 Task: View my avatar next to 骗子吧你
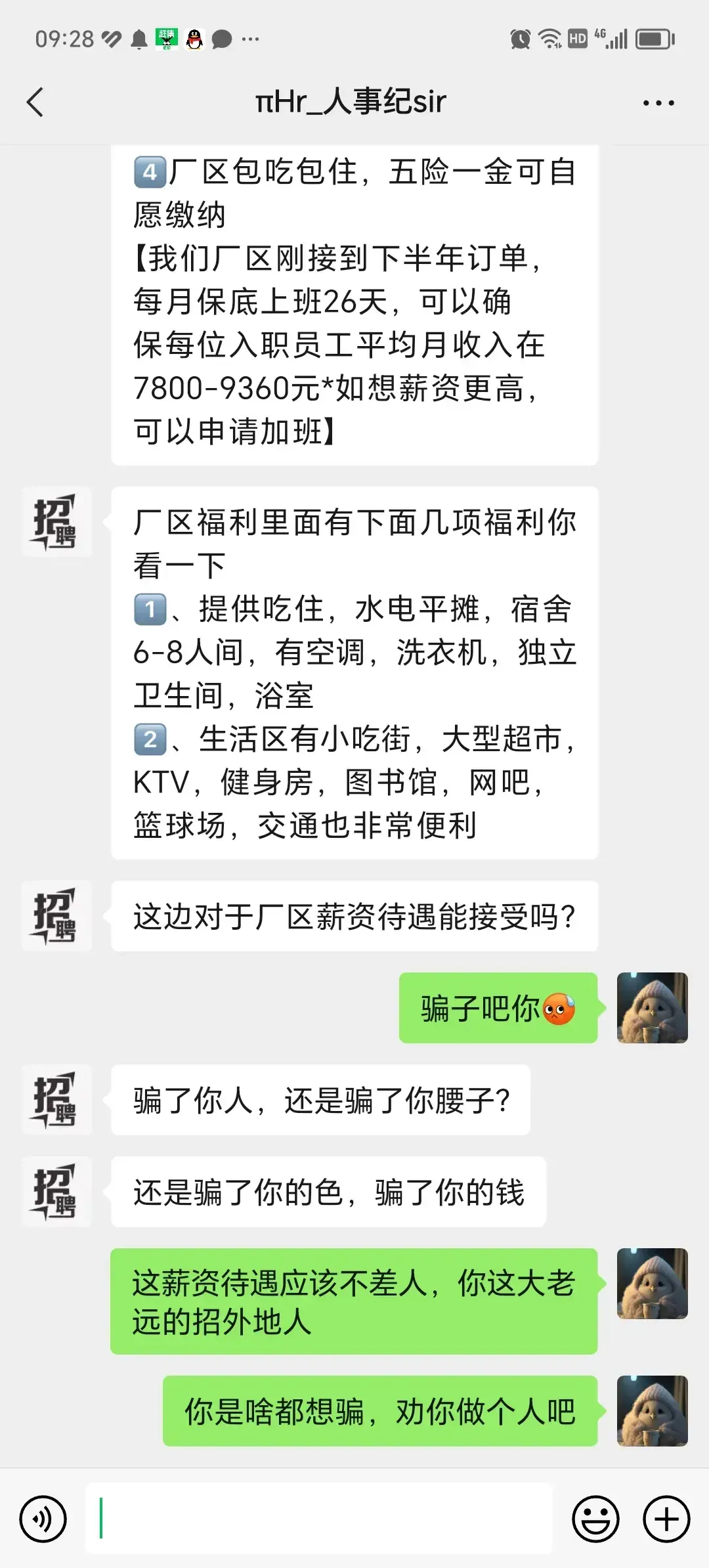(652, 1008)
